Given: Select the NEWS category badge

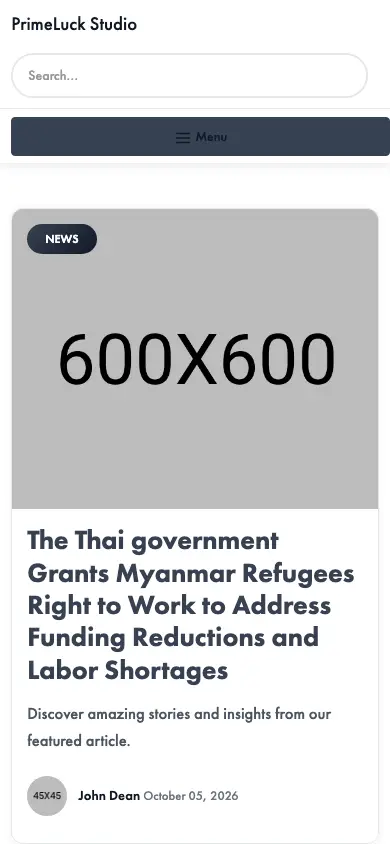Looking at the screenshot, I should 62,239.
